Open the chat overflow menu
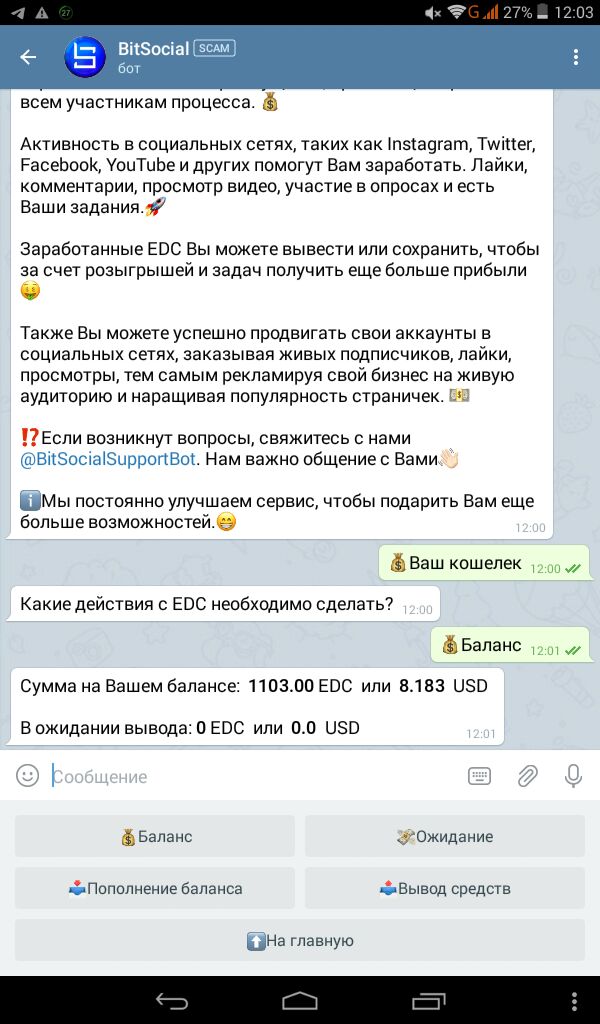The image size is (600, 1024). pos(576,58)
